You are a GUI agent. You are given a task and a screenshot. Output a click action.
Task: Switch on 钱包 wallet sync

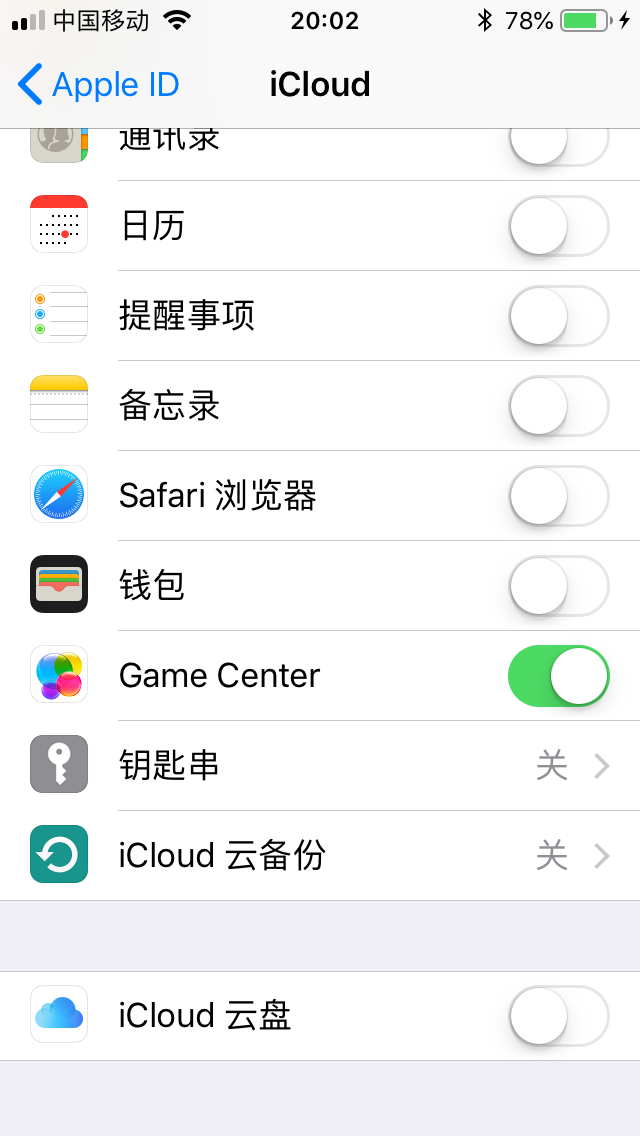(x=558, y=586)
